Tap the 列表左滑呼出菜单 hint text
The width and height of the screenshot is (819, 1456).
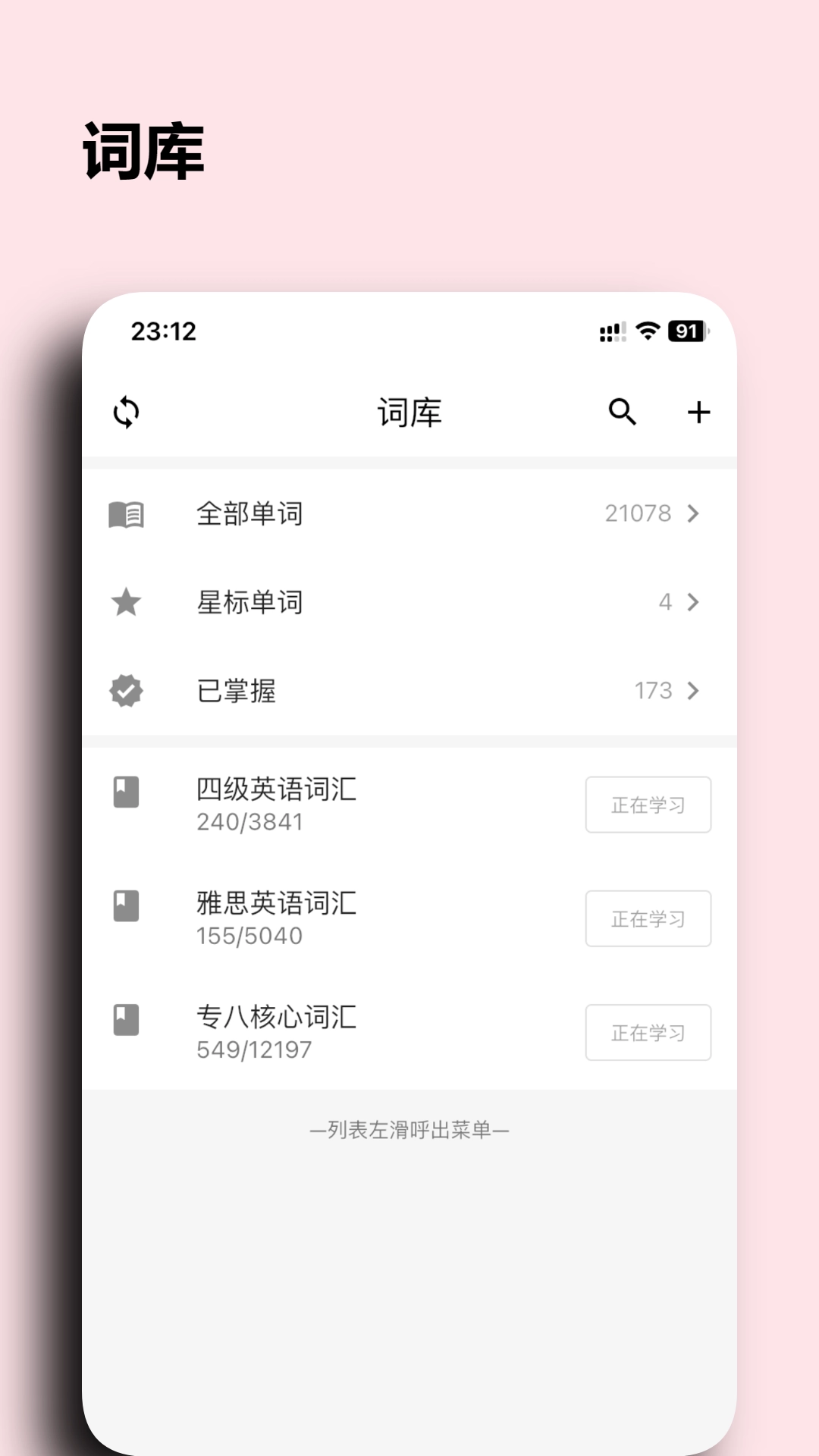[409, 1129]
